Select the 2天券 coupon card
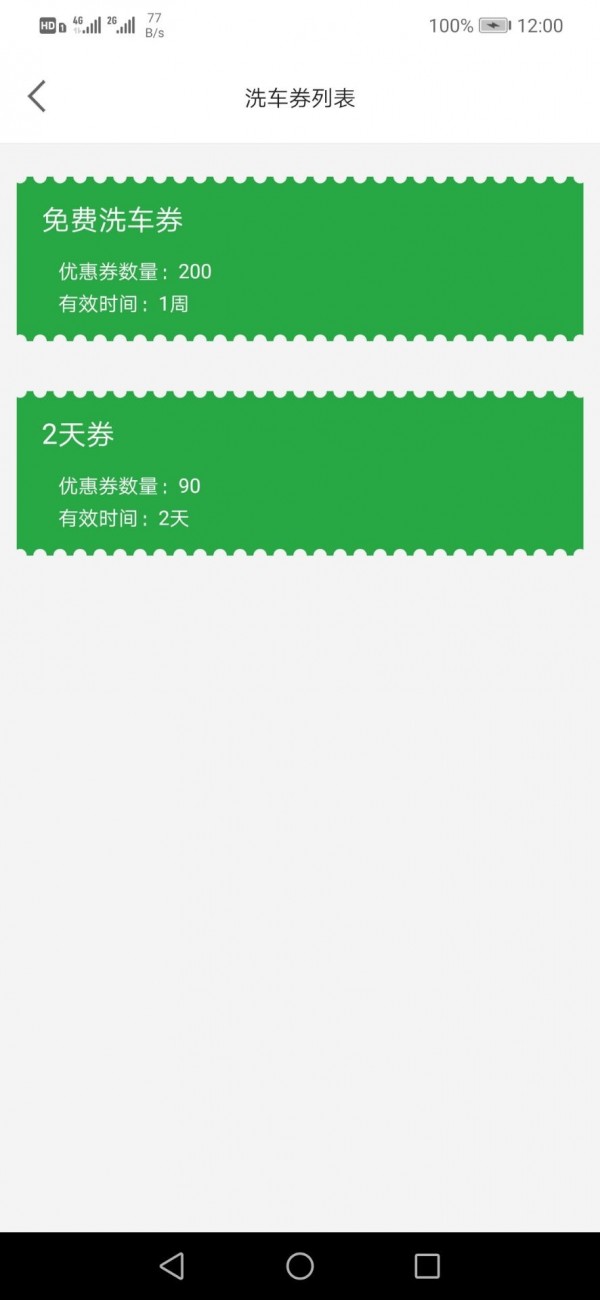This screenshot has width=600, height=1300. click(x=300, y=473)
